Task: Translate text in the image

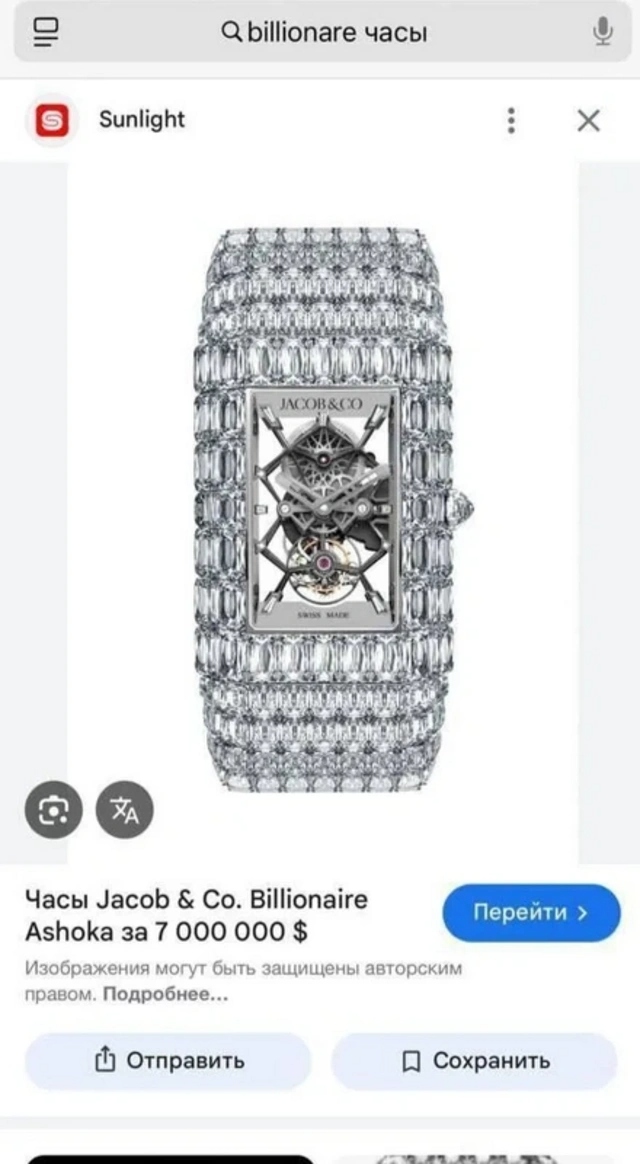Action: pyautogui.click(x=125, y=810)
